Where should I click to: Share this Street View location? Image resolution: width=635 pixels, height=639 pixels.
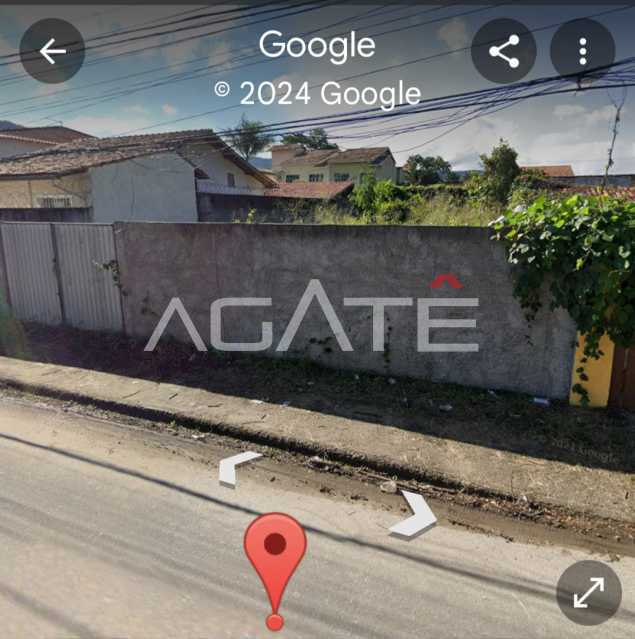[x=504, y=51]
